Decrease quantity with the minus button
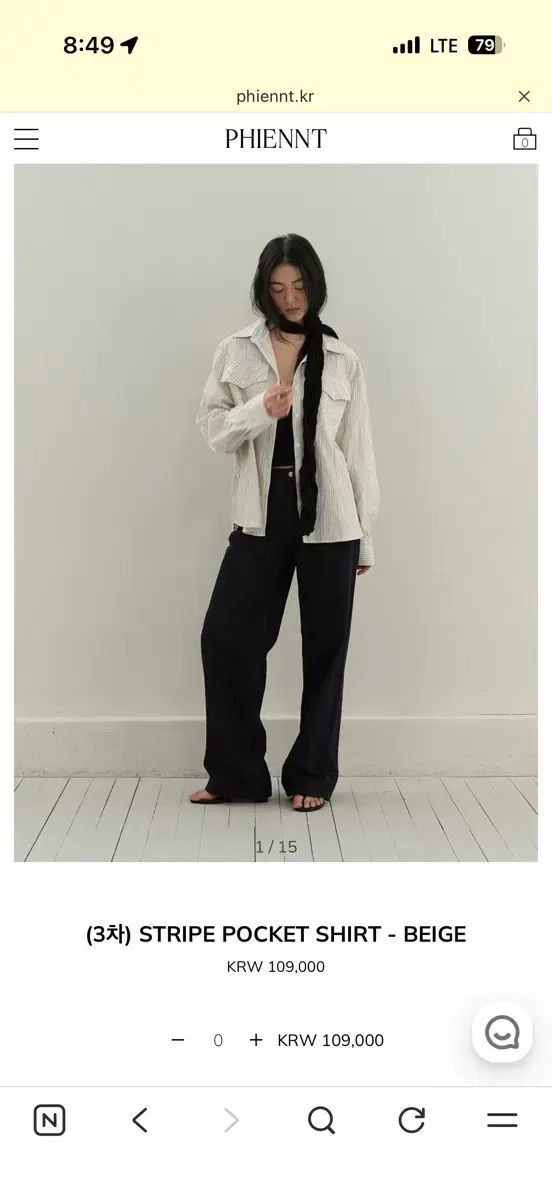Screen dimensions: 552x1200 (178, 1040)
